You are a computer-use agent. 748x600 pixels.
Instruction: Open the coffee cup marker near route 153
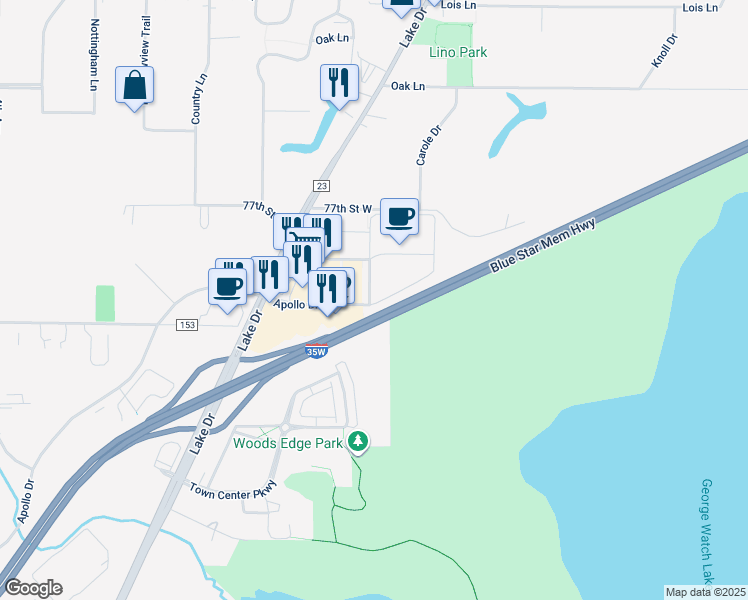(228, 288)
